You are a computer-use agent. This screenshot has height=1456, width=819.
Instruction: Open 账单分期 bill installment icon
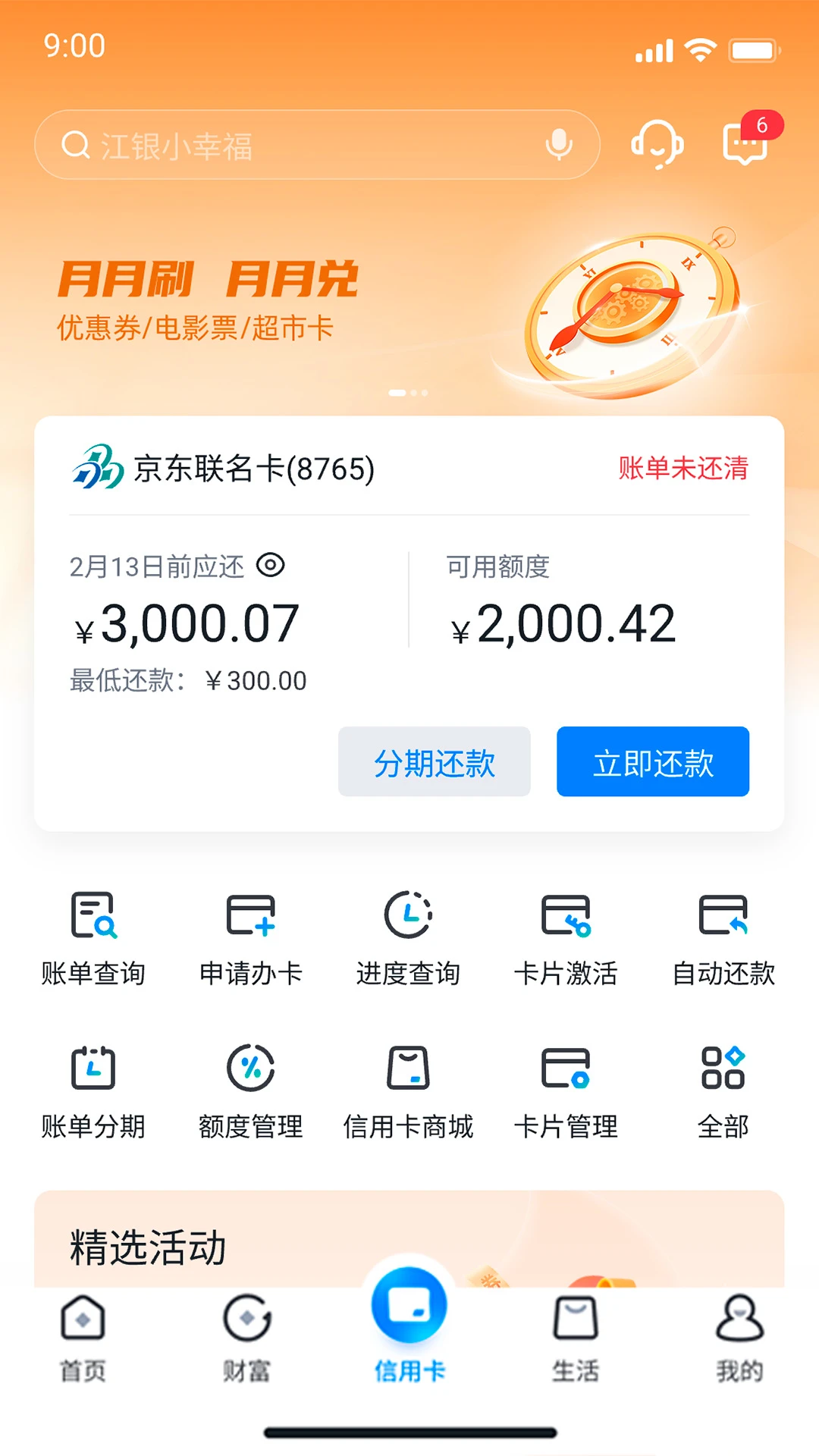coord(93,1088)
